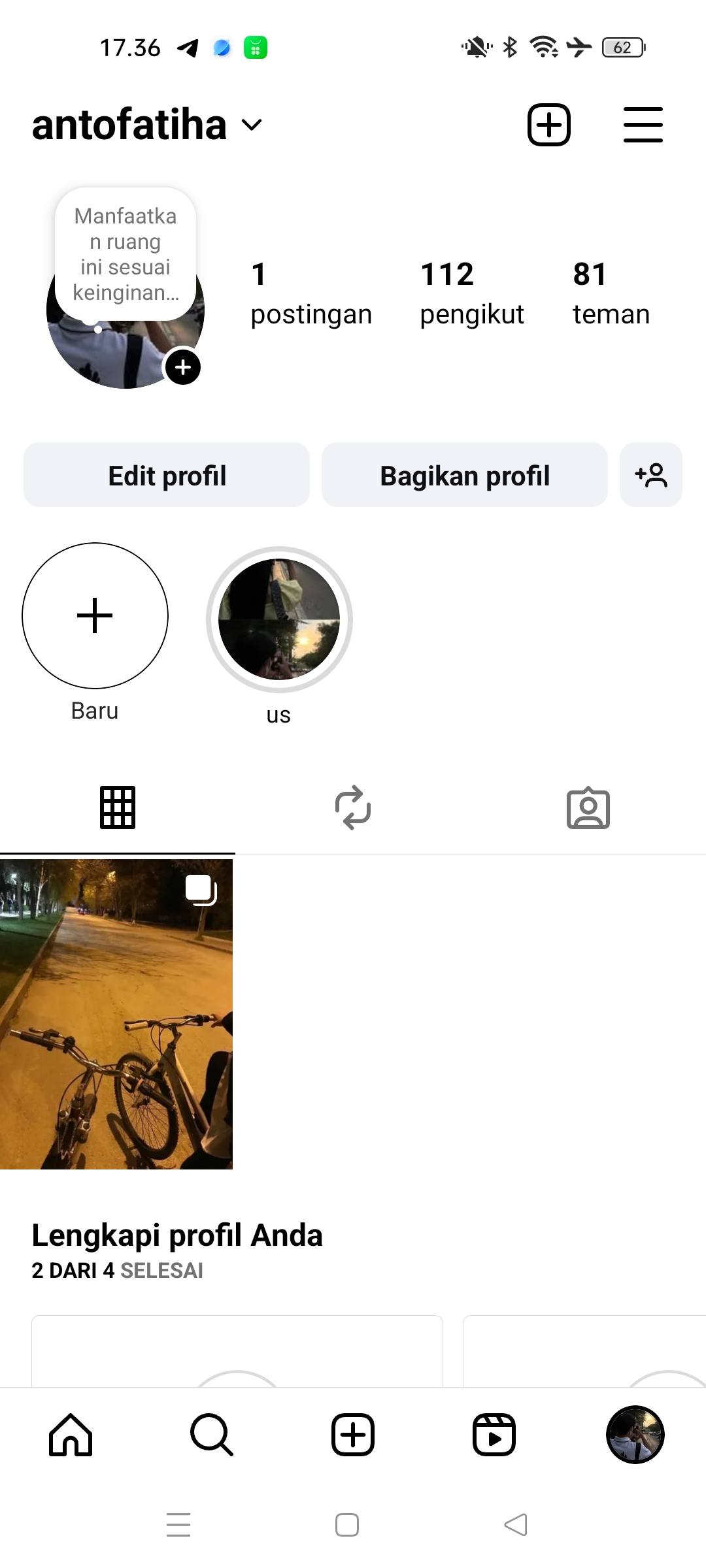Open the discover people icon button
This screenshot has width=706, height=1568.
click(x=650, y=475)
